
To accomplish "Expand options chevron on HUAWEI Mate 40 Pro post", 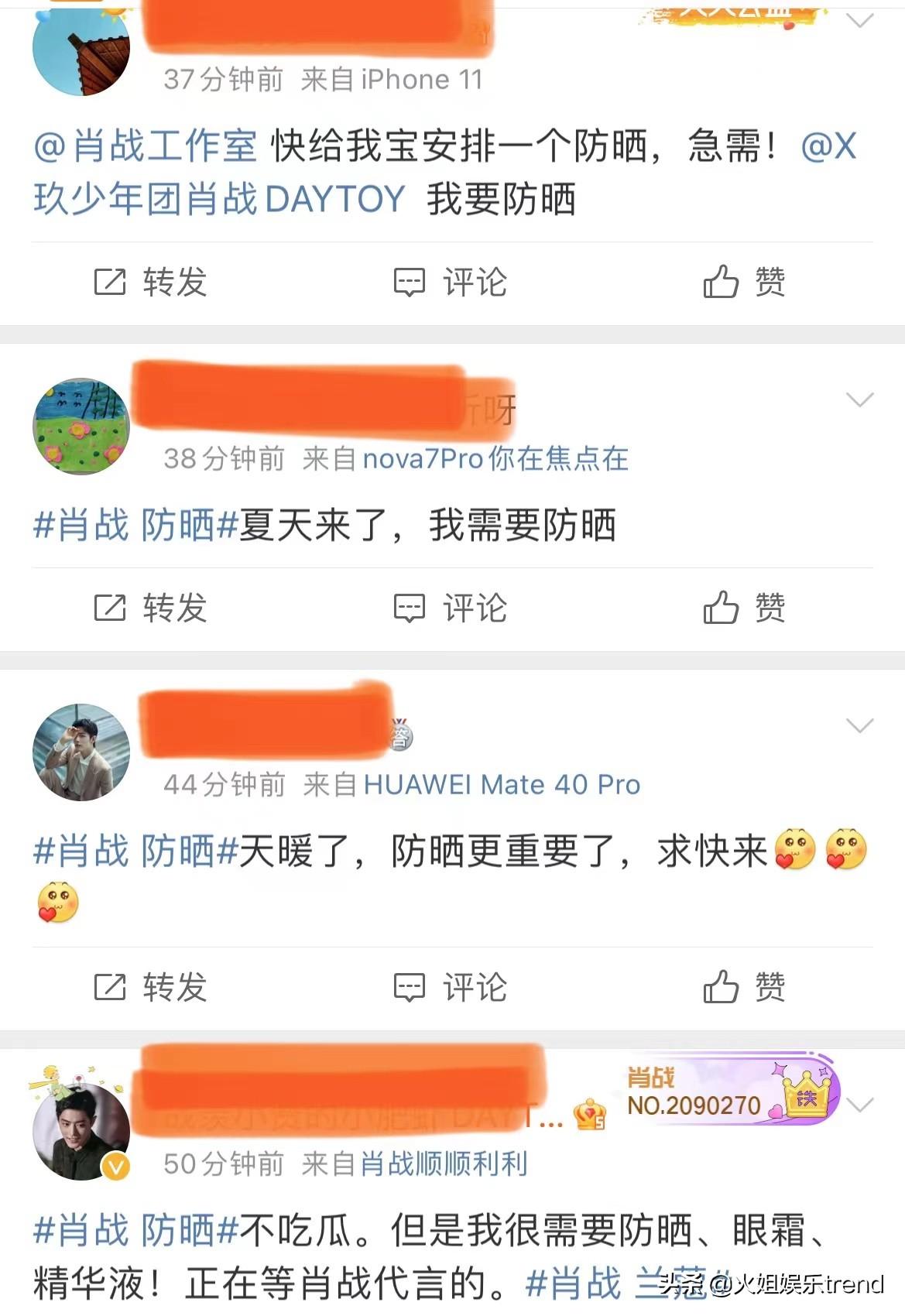I will click(859, 725).
